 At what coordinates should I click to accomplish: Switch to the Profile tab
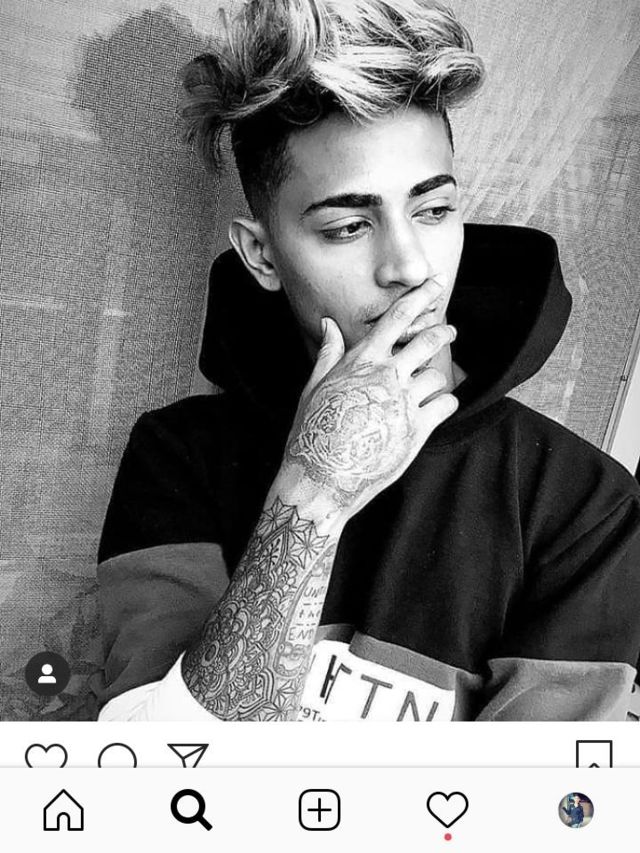click(575, 810)
